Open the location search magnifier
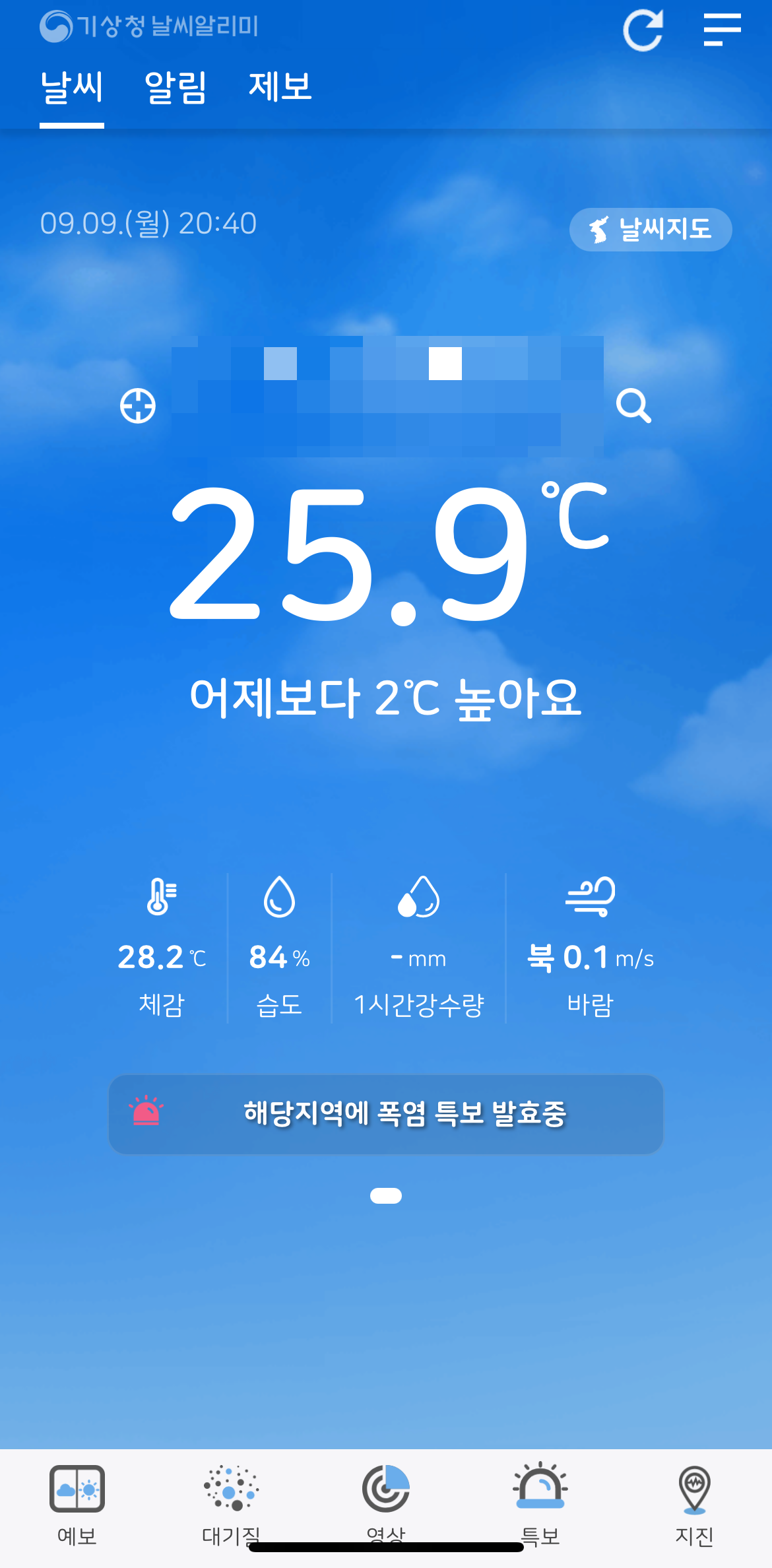This screenshot has height=1568, width=772. [x=635, y=408]
